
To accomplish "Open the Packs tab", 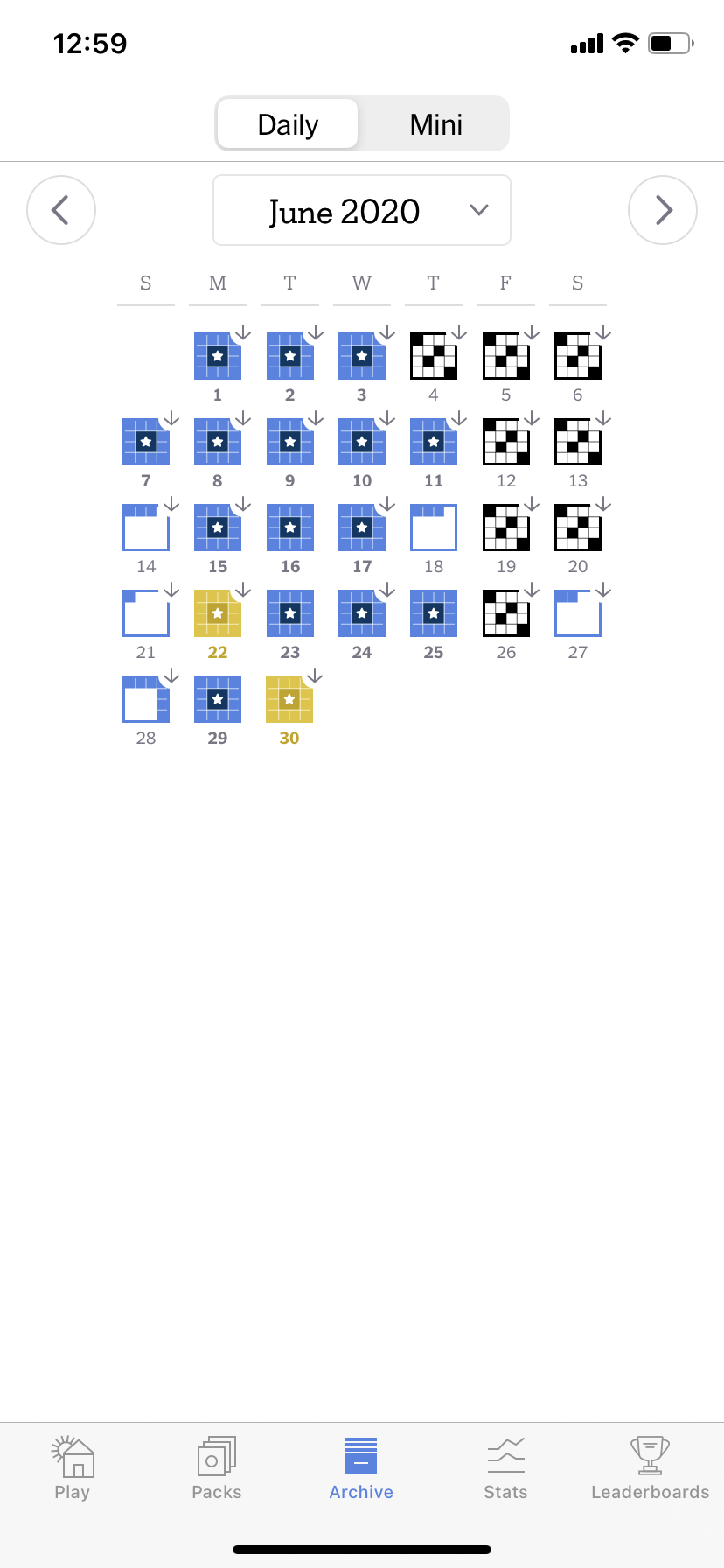I will [x=217, y=1468].
